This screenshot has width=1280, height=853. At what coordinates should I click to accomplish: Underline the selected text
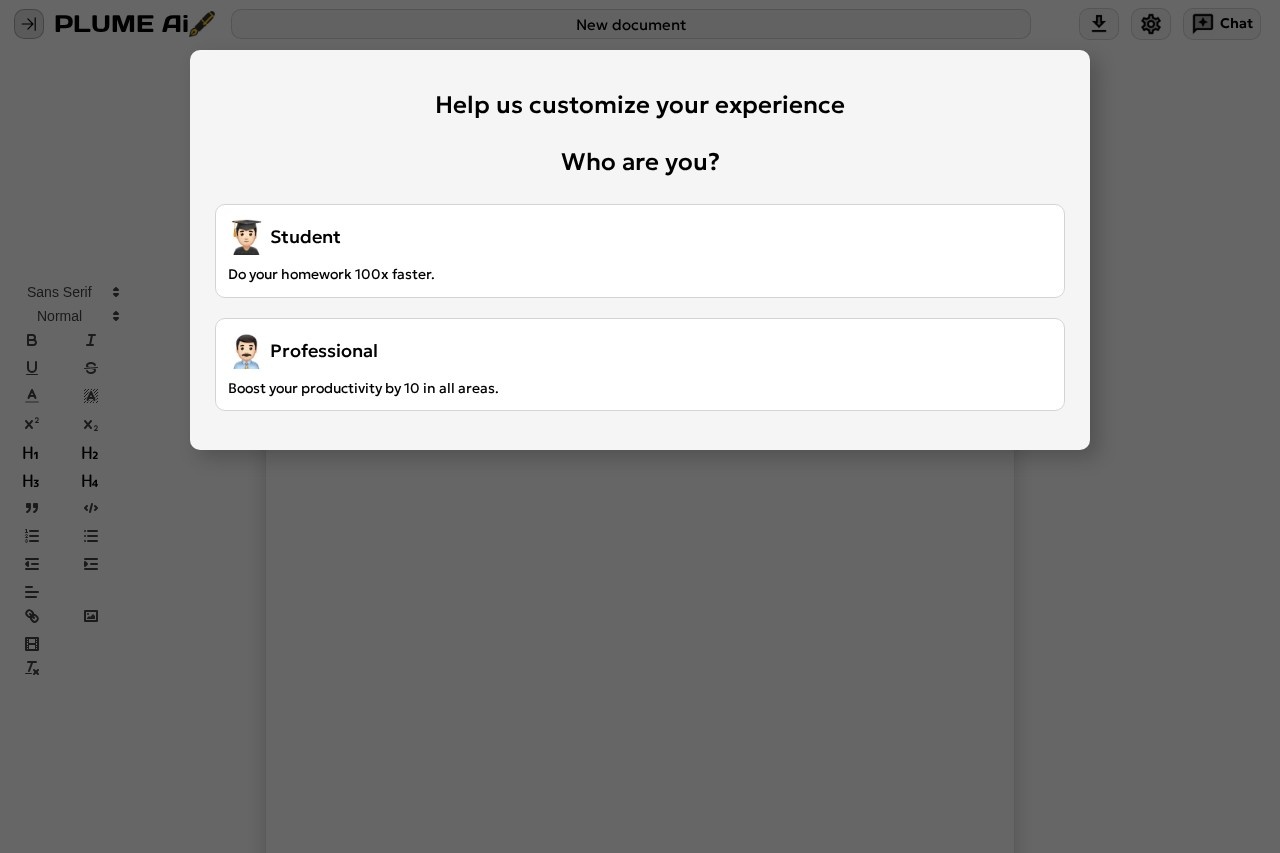(x=32, y=368)
